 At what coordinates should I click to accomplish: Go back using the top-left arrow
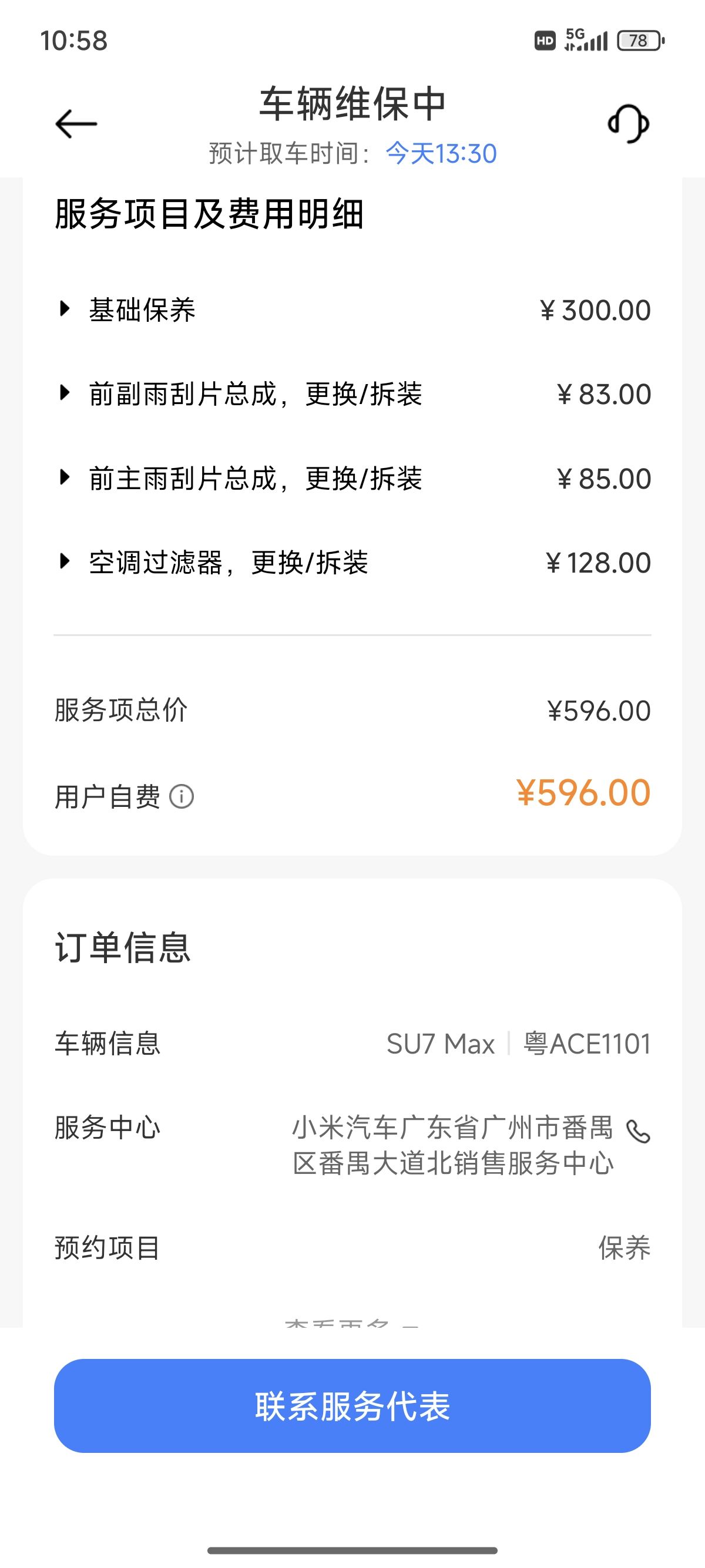[x=76, y=123]
